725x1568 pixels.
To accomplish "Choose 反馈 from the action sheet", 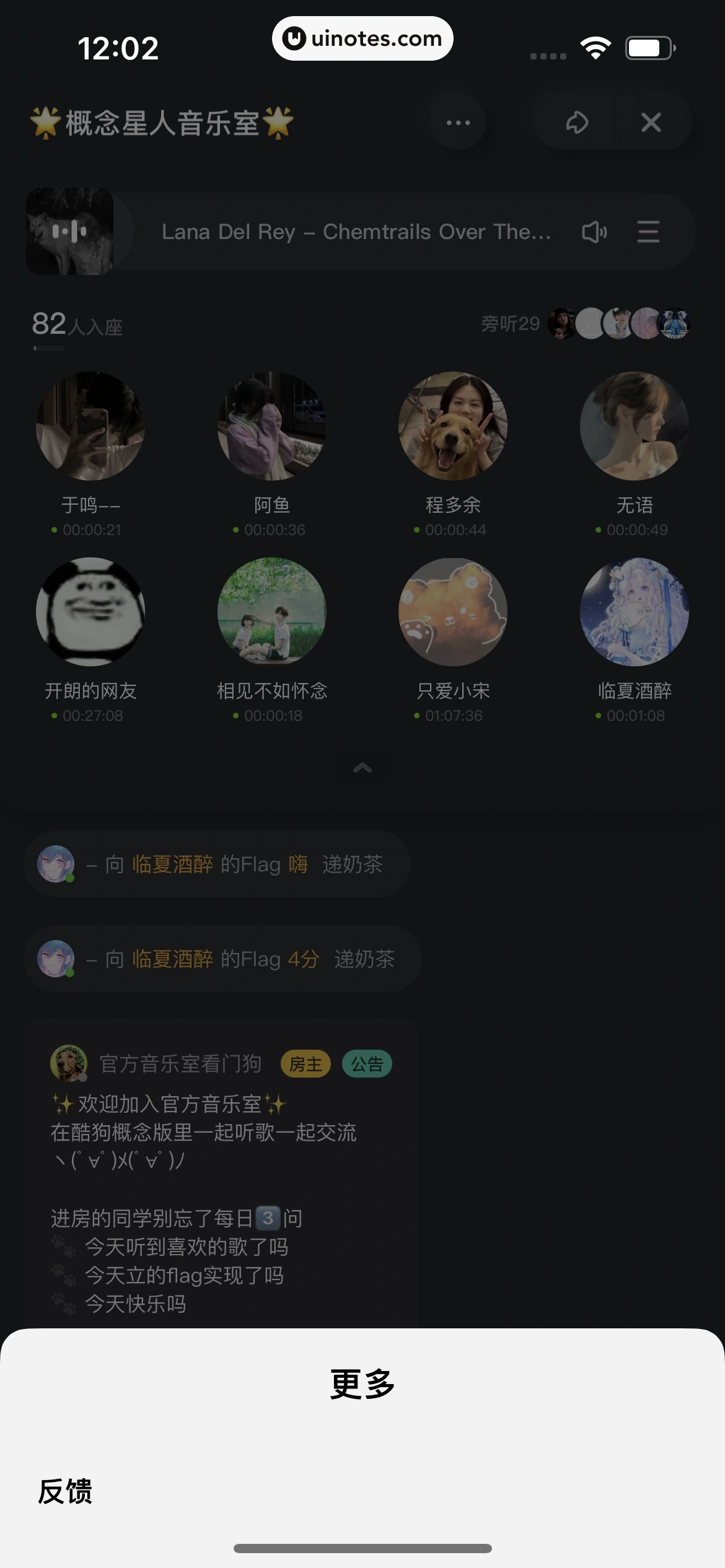I will click(x=66, y=1492).
